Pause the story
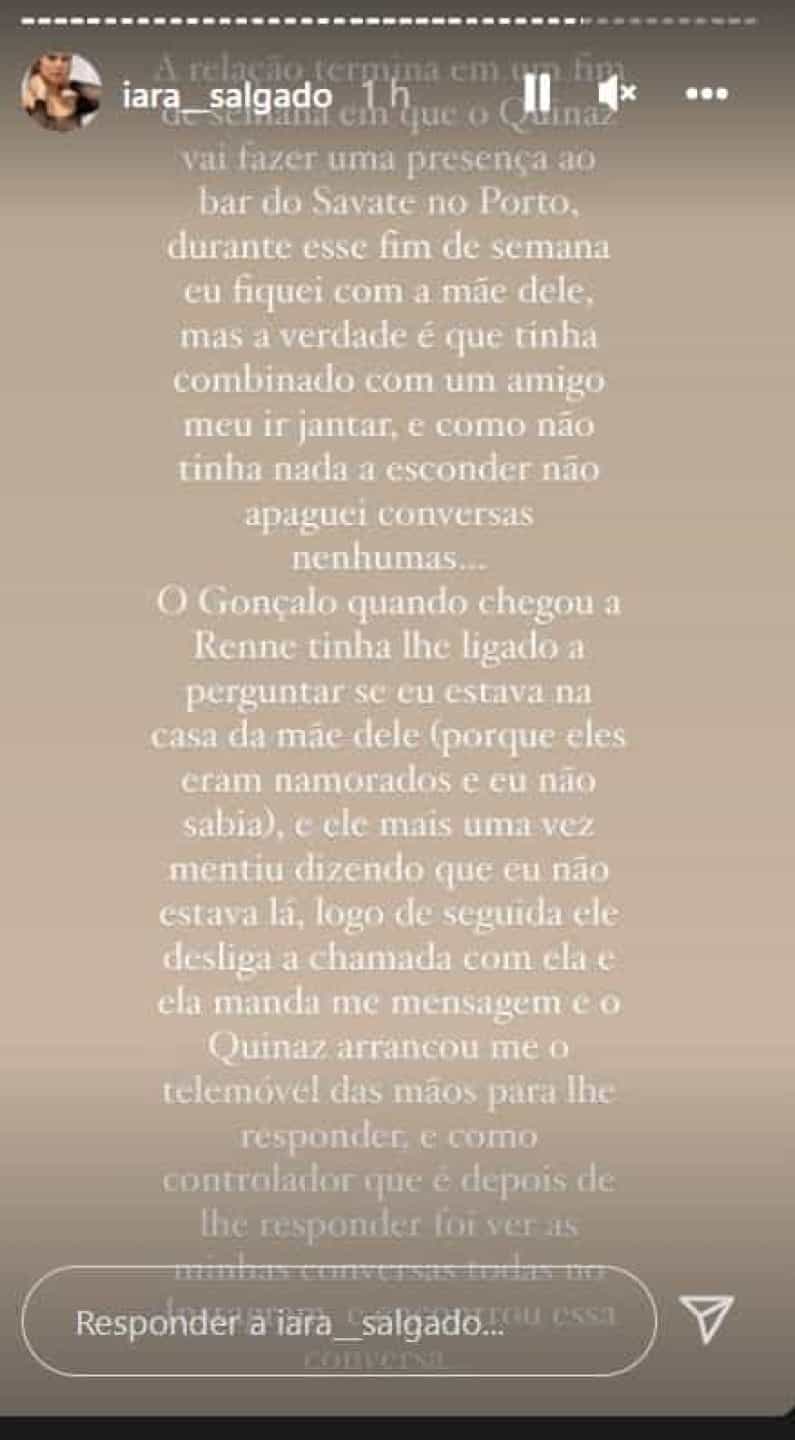 (537, 94)
